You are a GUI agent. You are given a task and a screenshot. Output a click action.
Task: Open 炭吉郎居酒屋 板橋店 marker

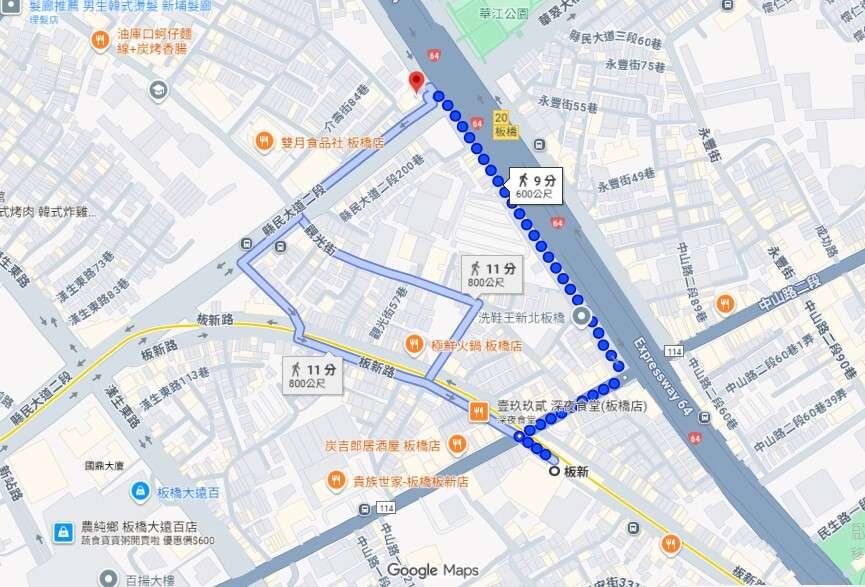click(457, 444)
